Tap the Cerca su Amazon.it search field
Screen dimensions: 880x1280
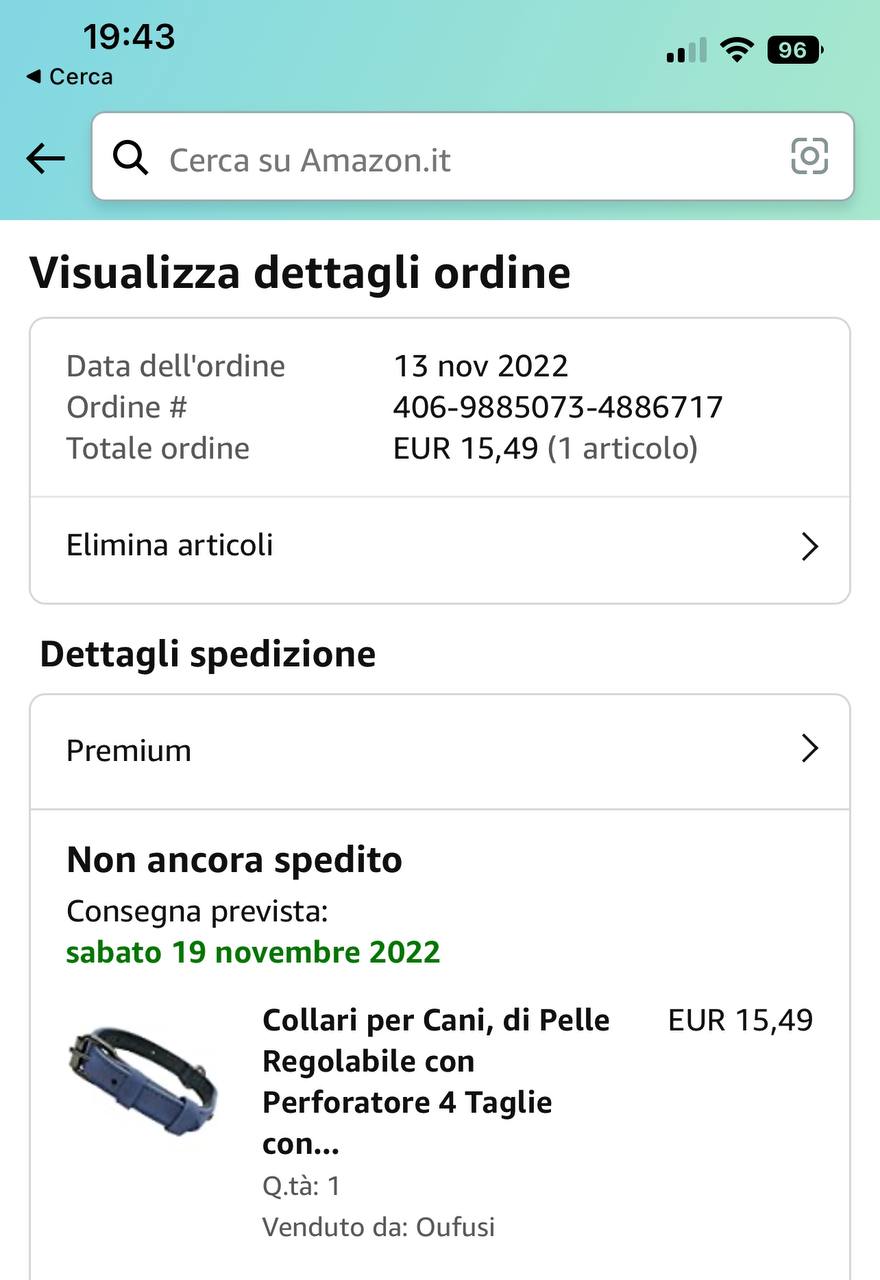[450, 159]
